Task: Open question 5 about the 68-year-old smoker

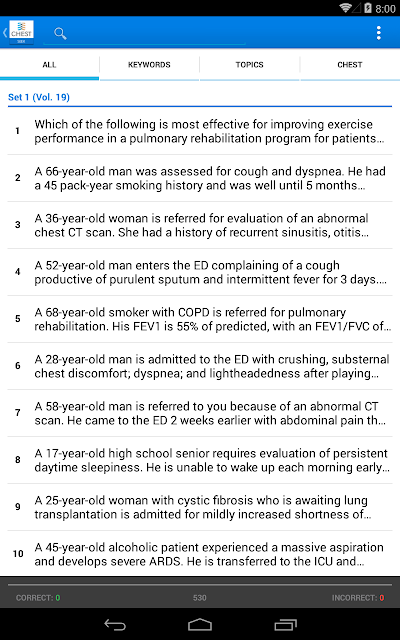Action: click(x=200, y=319)
